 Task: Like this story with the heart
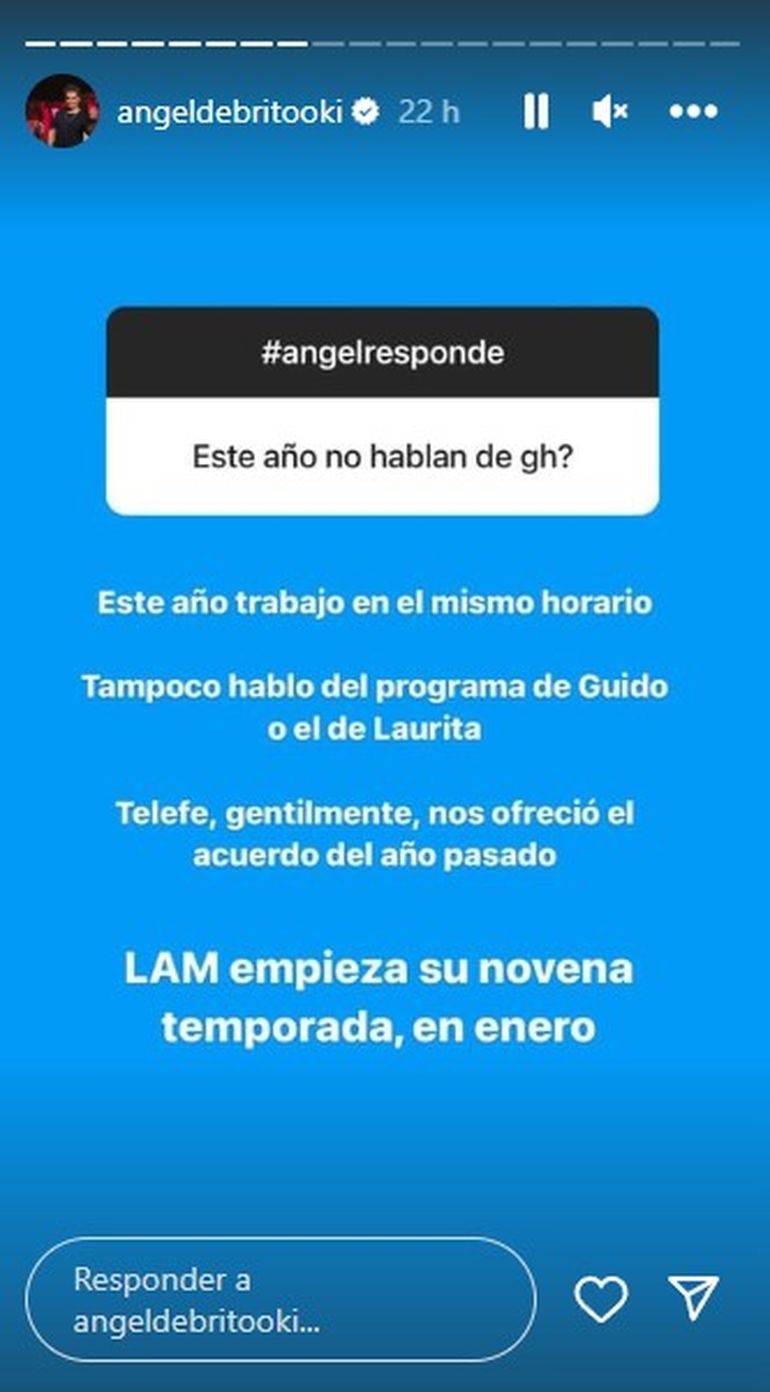click(x=600, y=1299)
